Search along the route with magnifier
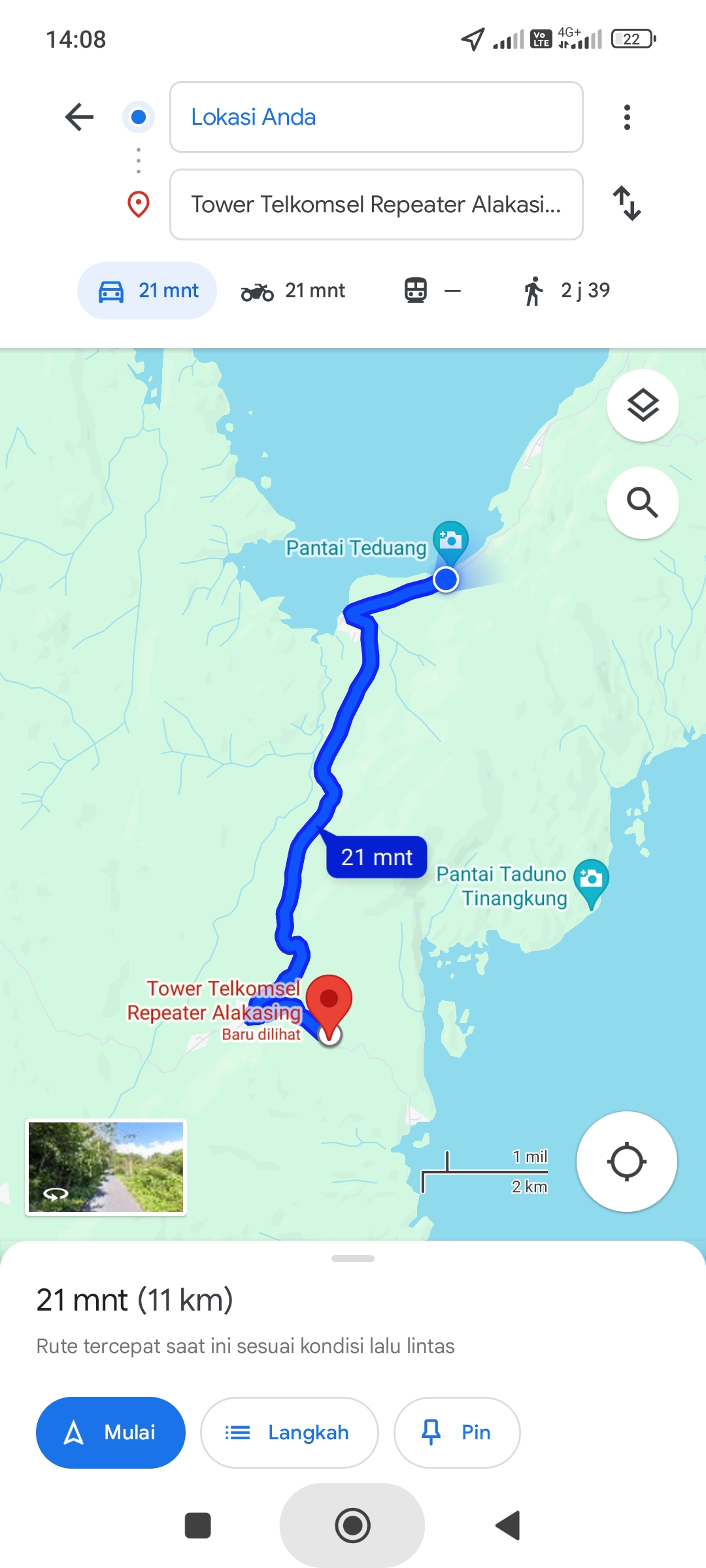 643,502
